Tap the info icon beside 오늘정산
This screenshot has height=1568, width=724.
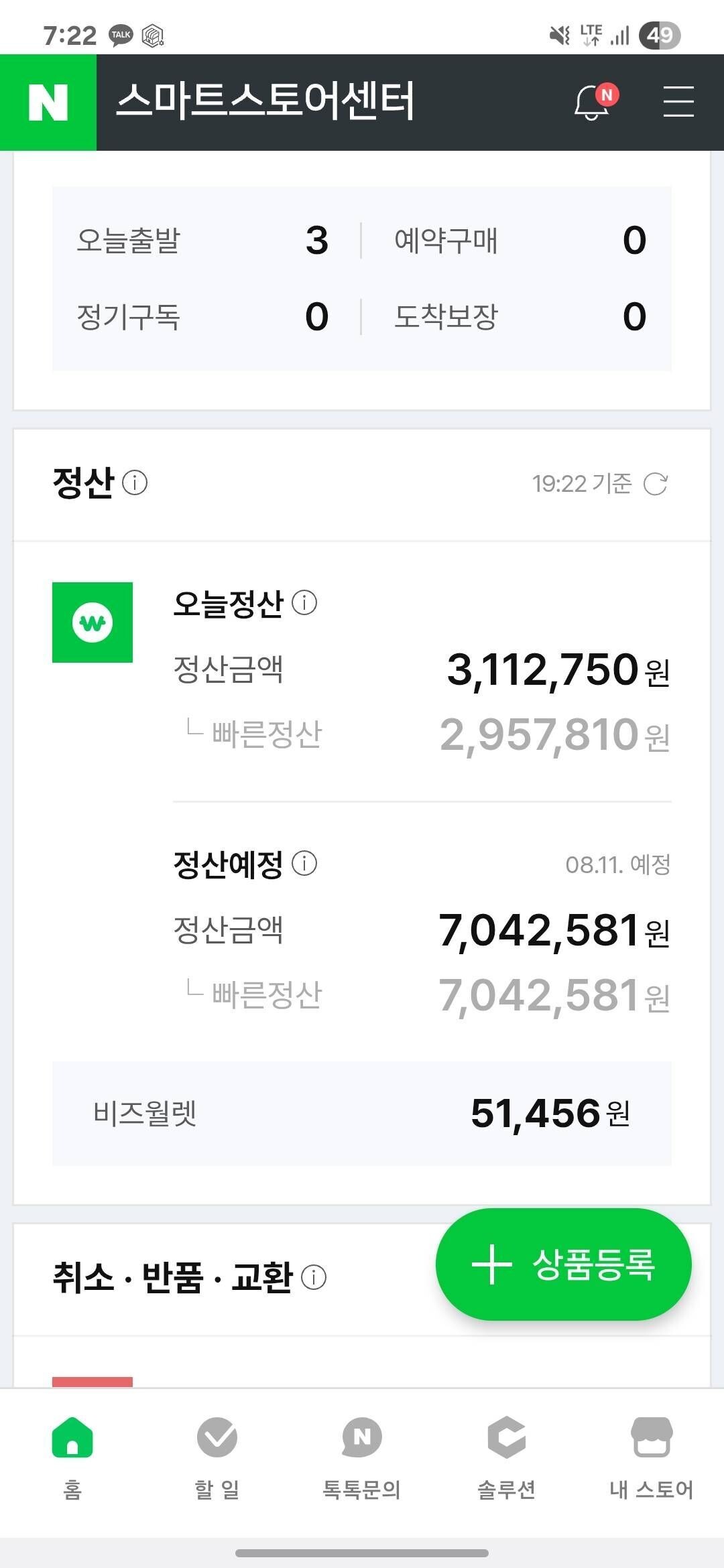(x=305, y=603)
